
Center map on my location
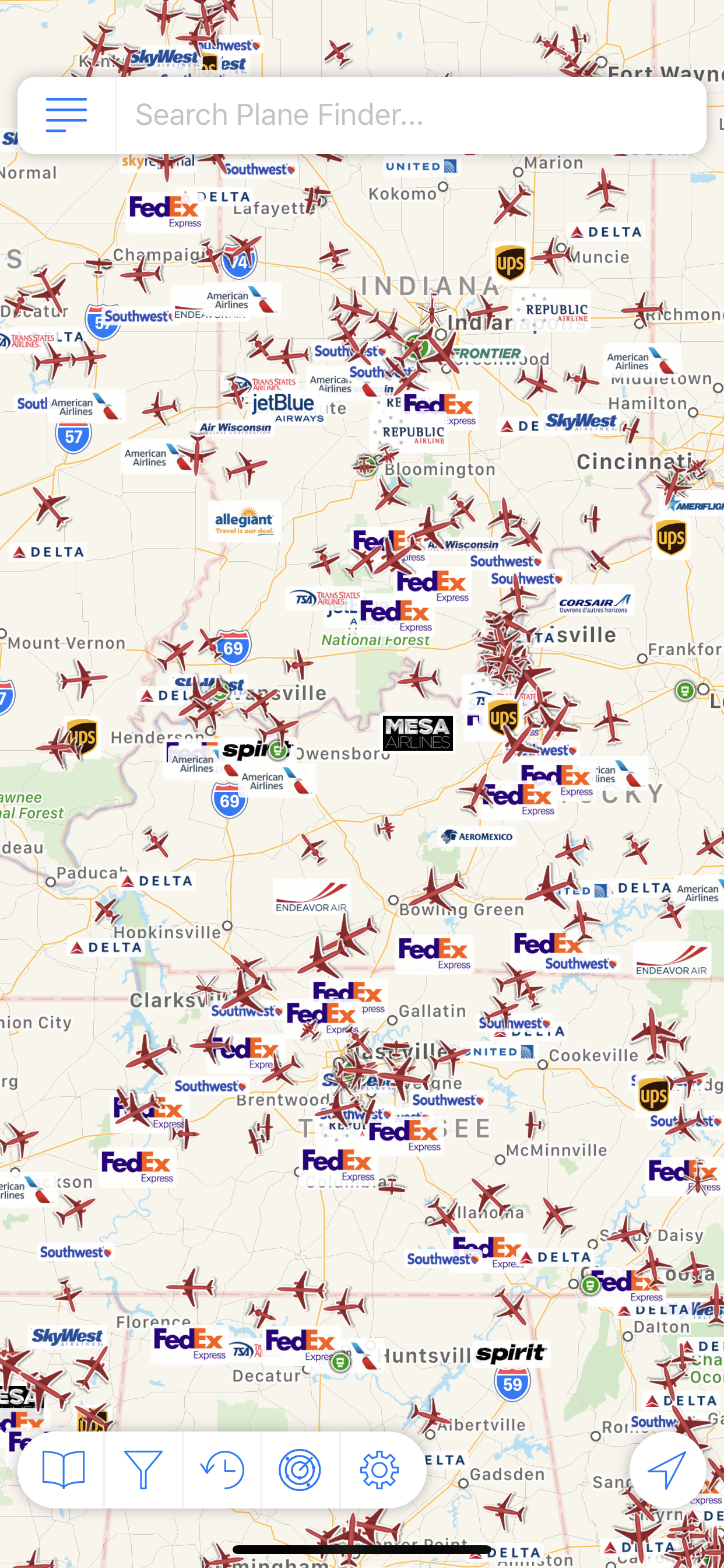667,1469
